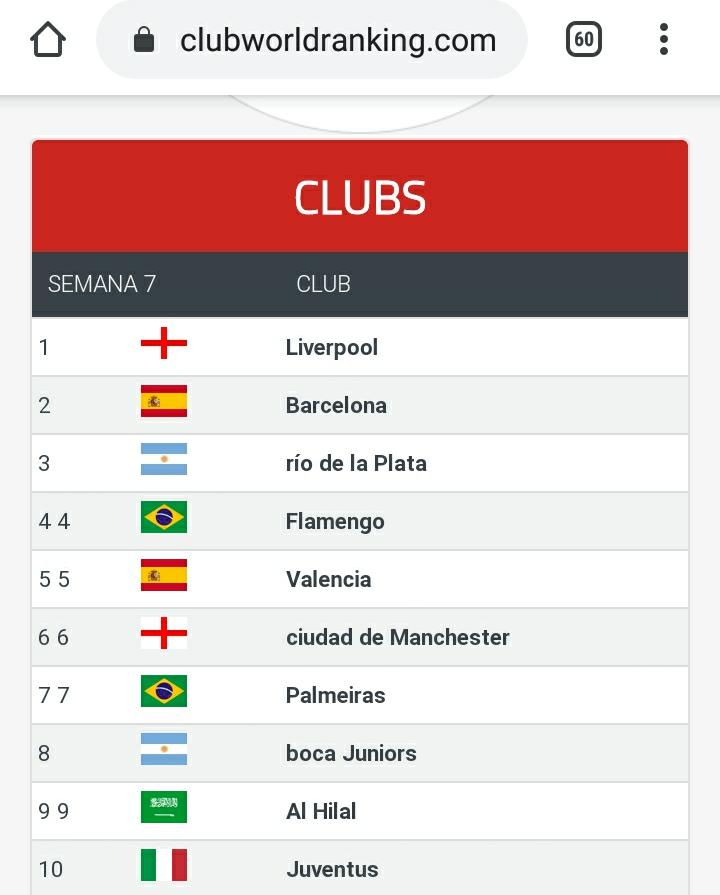Go to the browser home page
The image size is (720, 895).
[47, 40]
